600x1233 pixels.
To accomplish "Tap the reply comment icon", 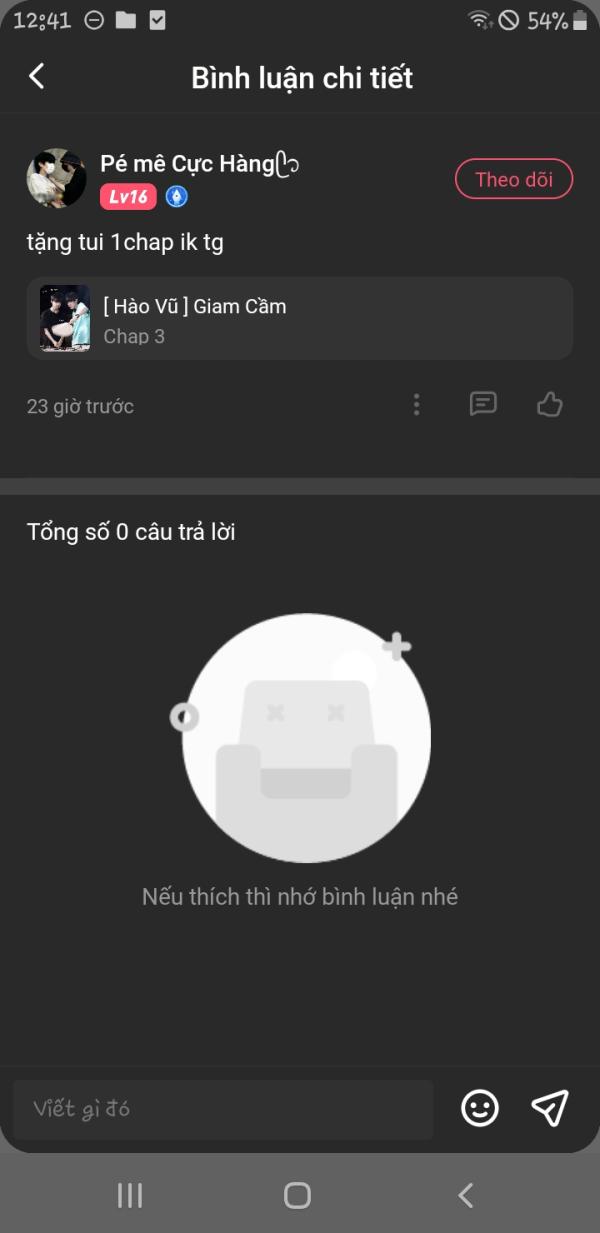I will (x=483, y=404).
